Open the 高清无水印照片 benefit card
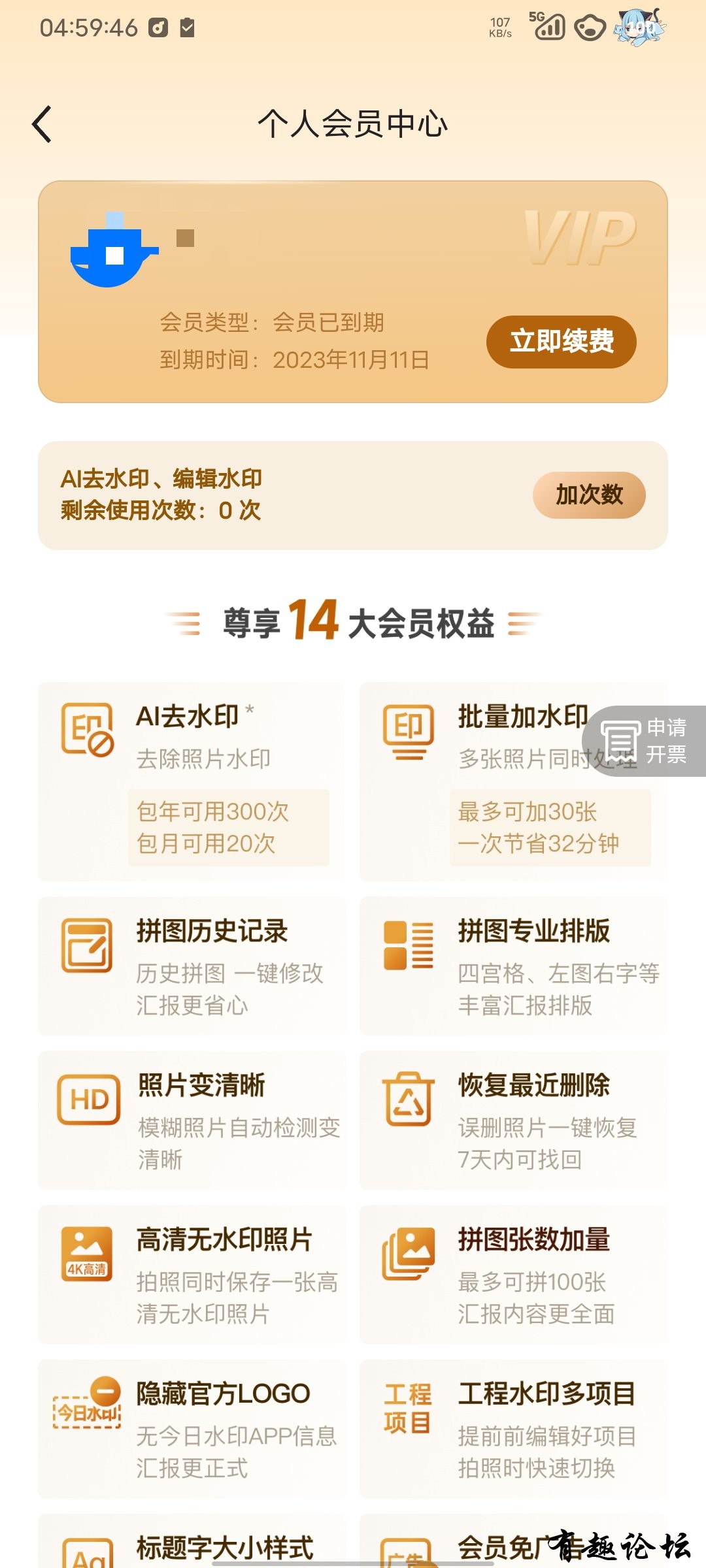 pos(191,1274)
